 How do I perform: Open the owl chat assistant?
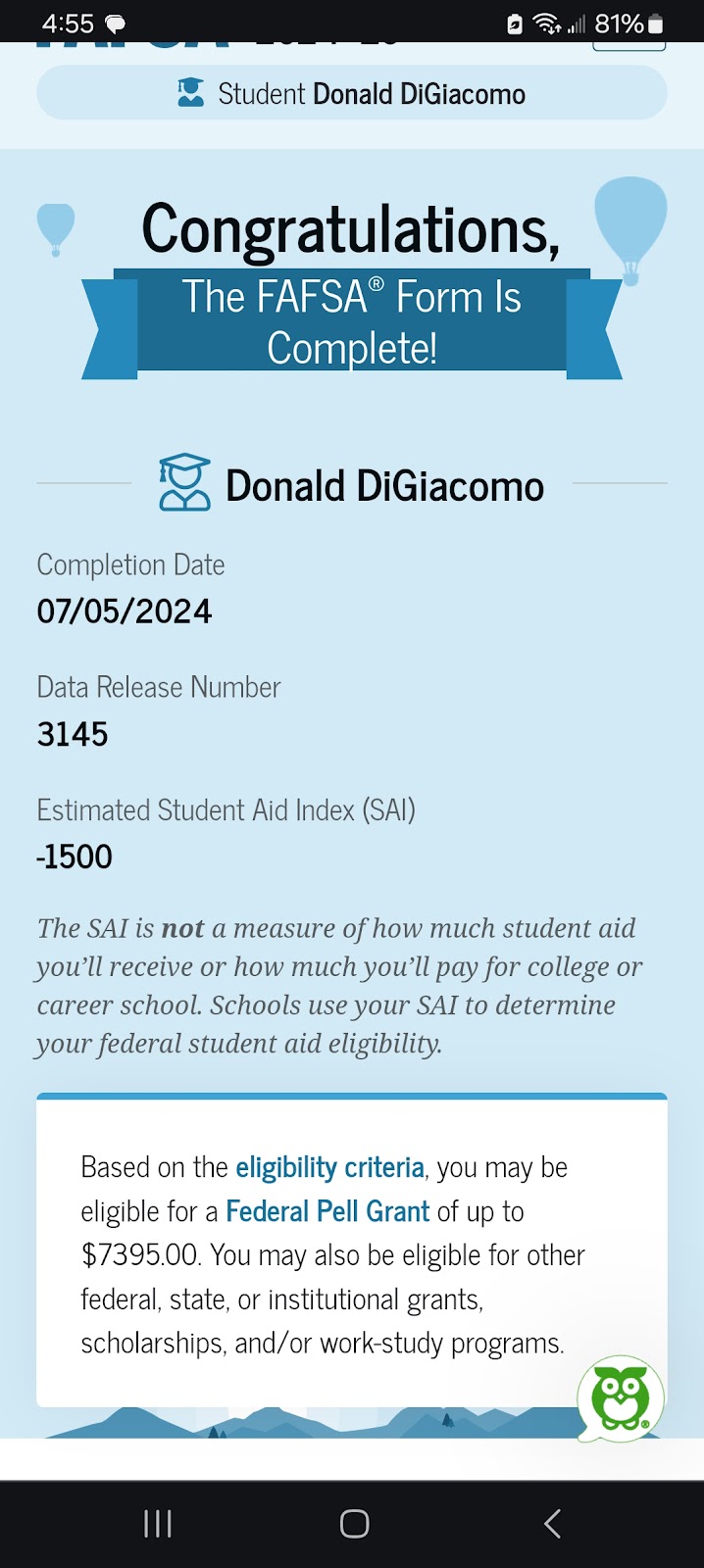(621, 1398)
